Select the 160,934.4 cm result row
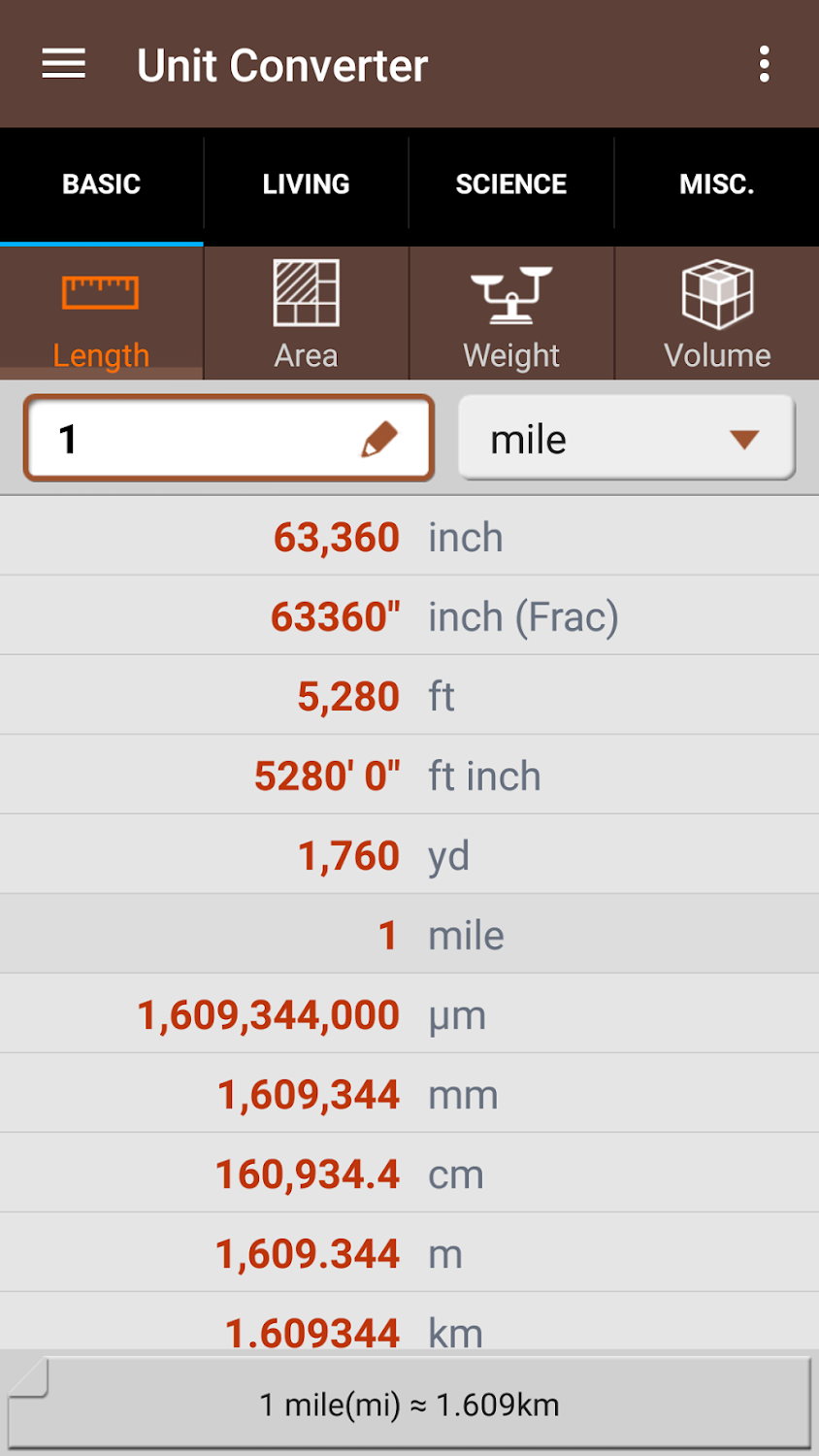This screenshot has width=819, height=1456. [x=409, y=1174]
